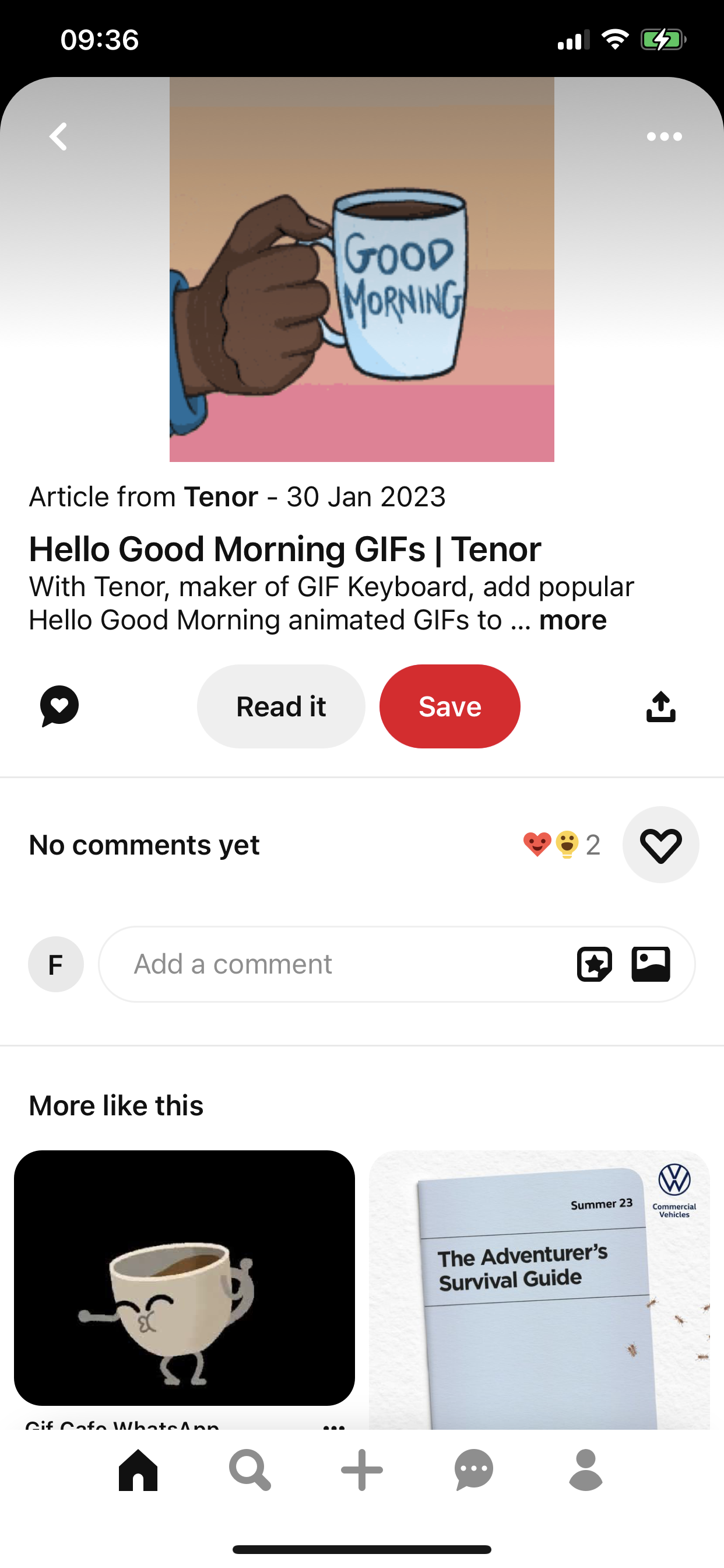724x1568 pixels.
Task: Open the dancing coffee cup pin
Action: (184, 1278)
